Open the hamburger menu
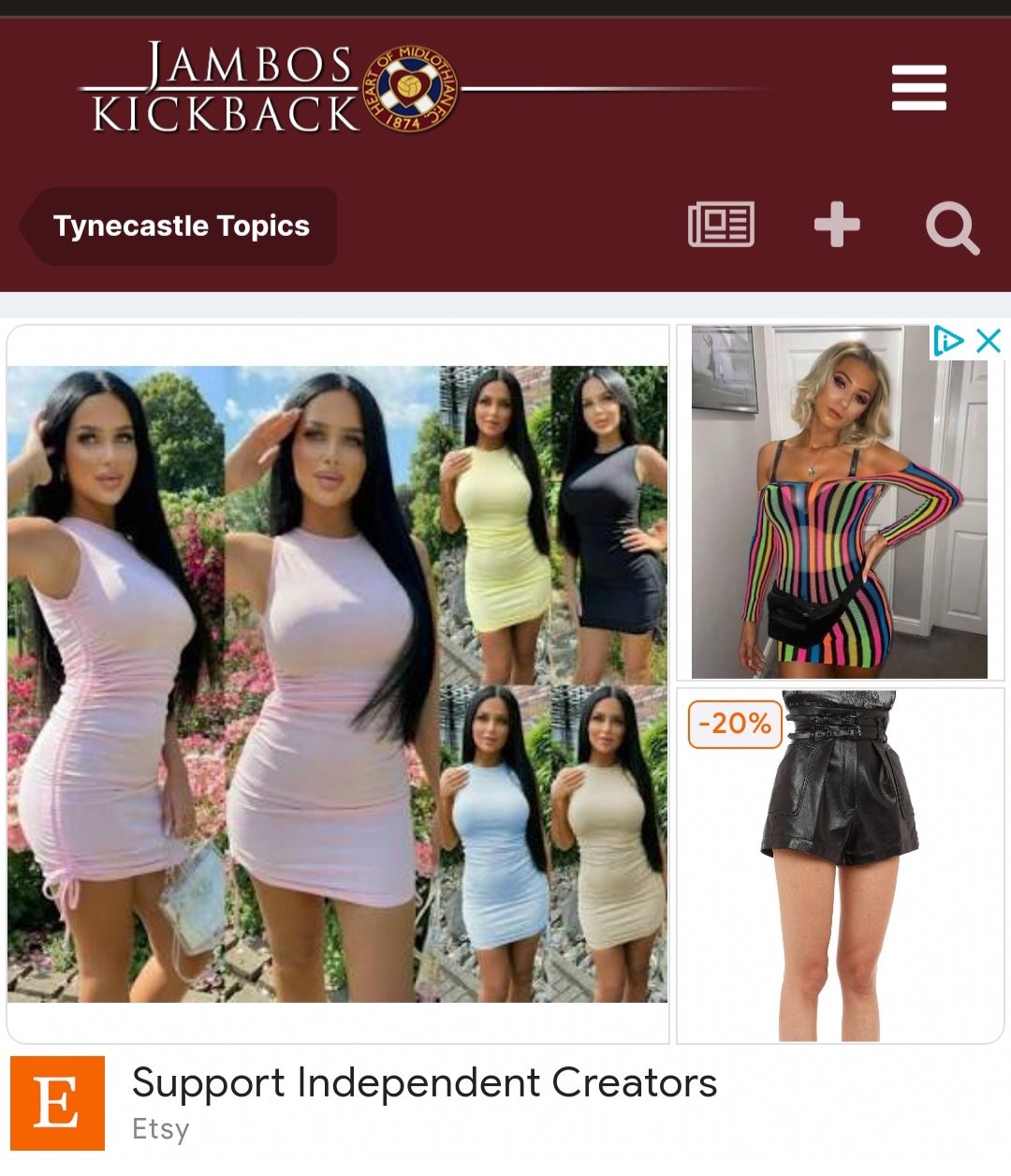 click(x=918, y=88)
